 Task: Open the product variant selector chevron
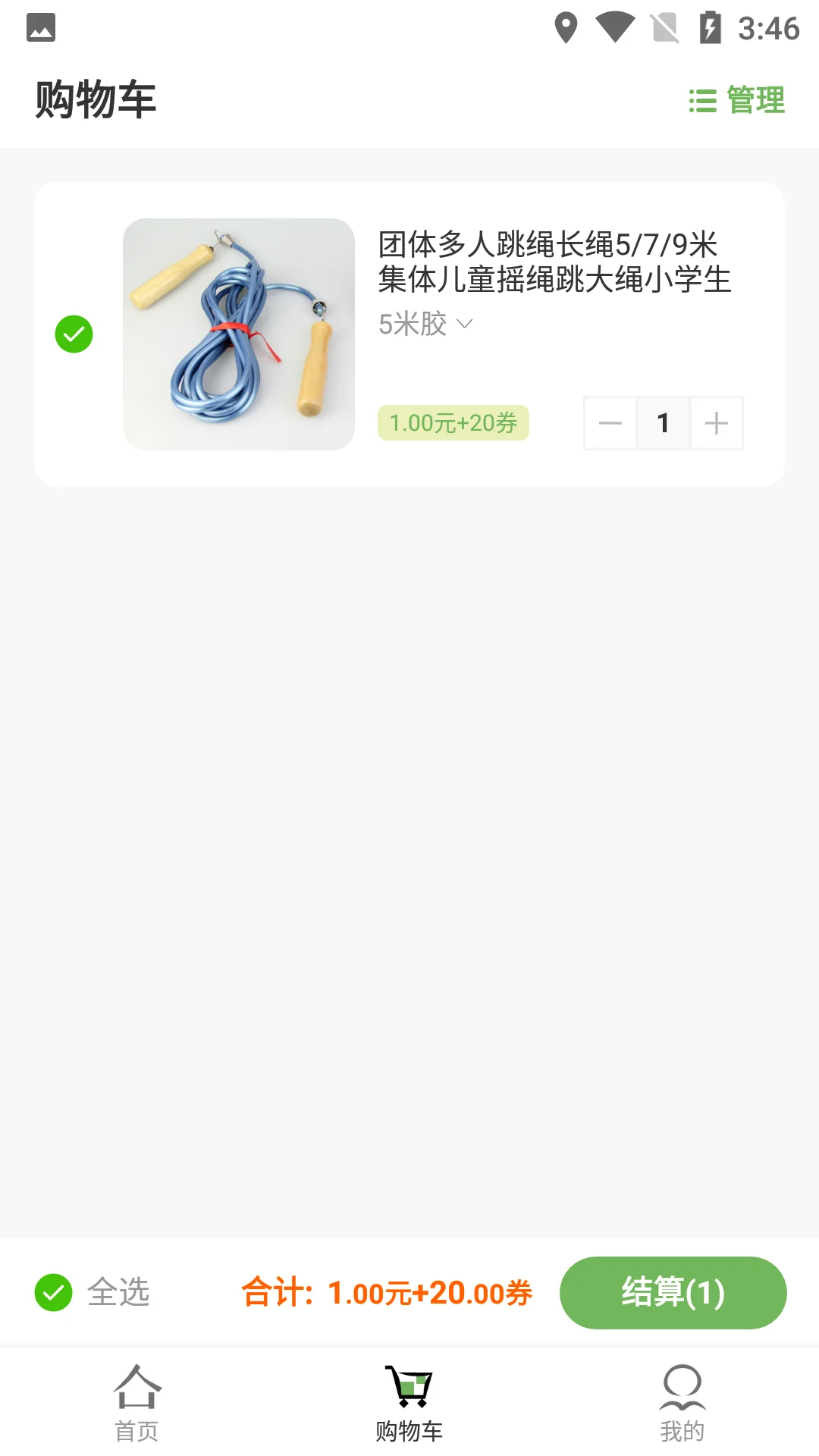[x=464, y=325]
